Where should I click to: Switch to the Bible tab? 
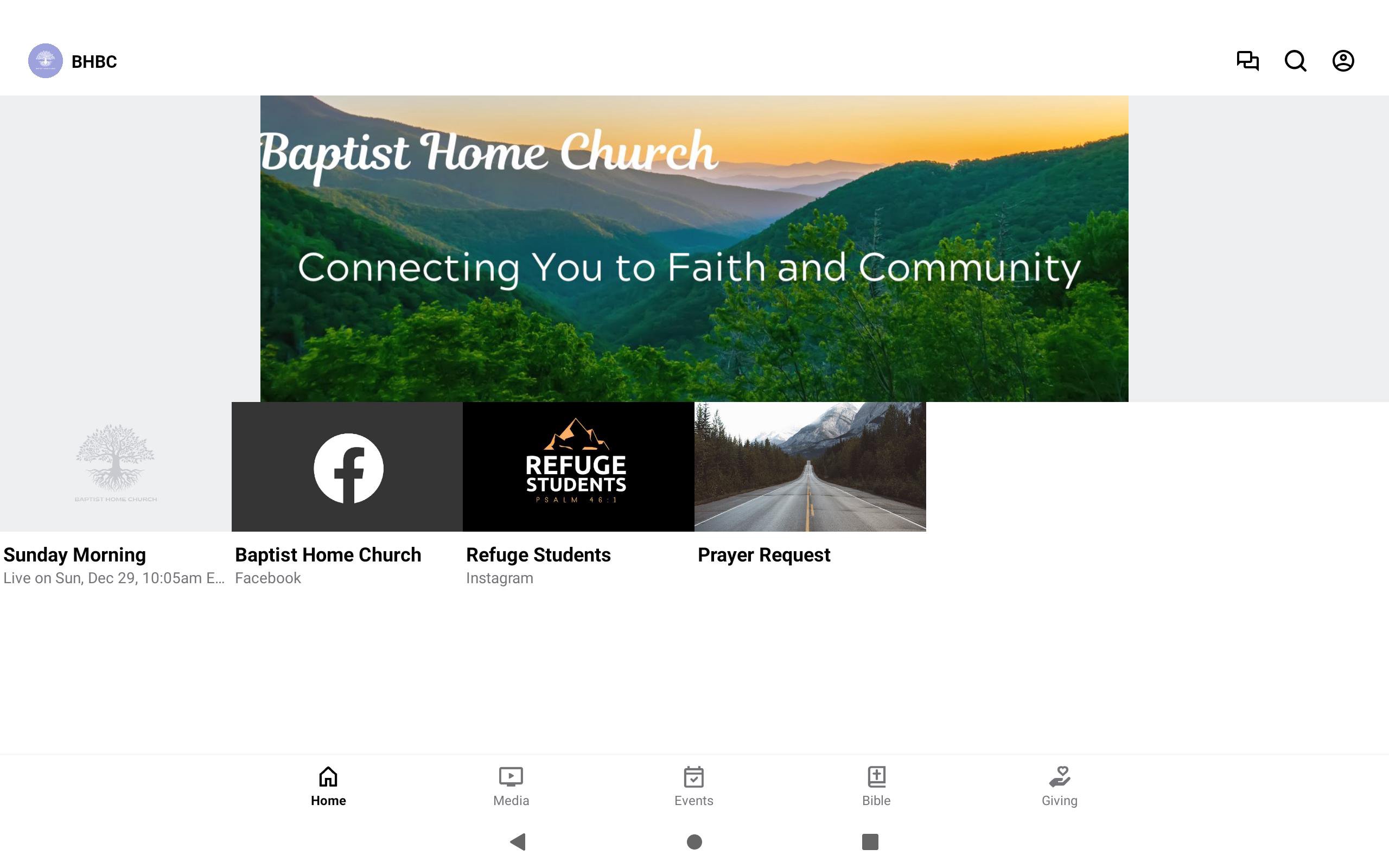point(876,786)
